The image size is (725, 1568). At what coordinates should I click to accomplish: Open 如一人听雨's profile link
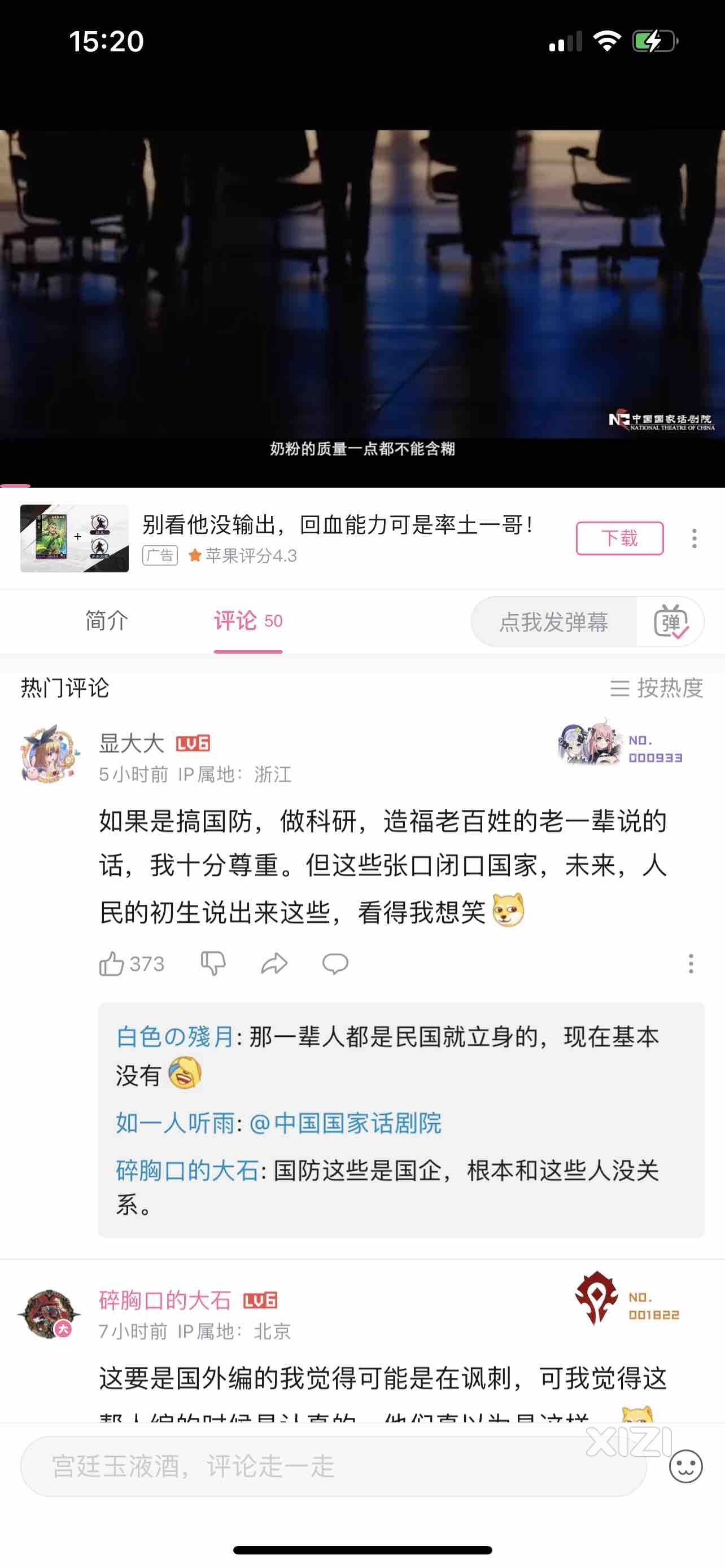174,1123
